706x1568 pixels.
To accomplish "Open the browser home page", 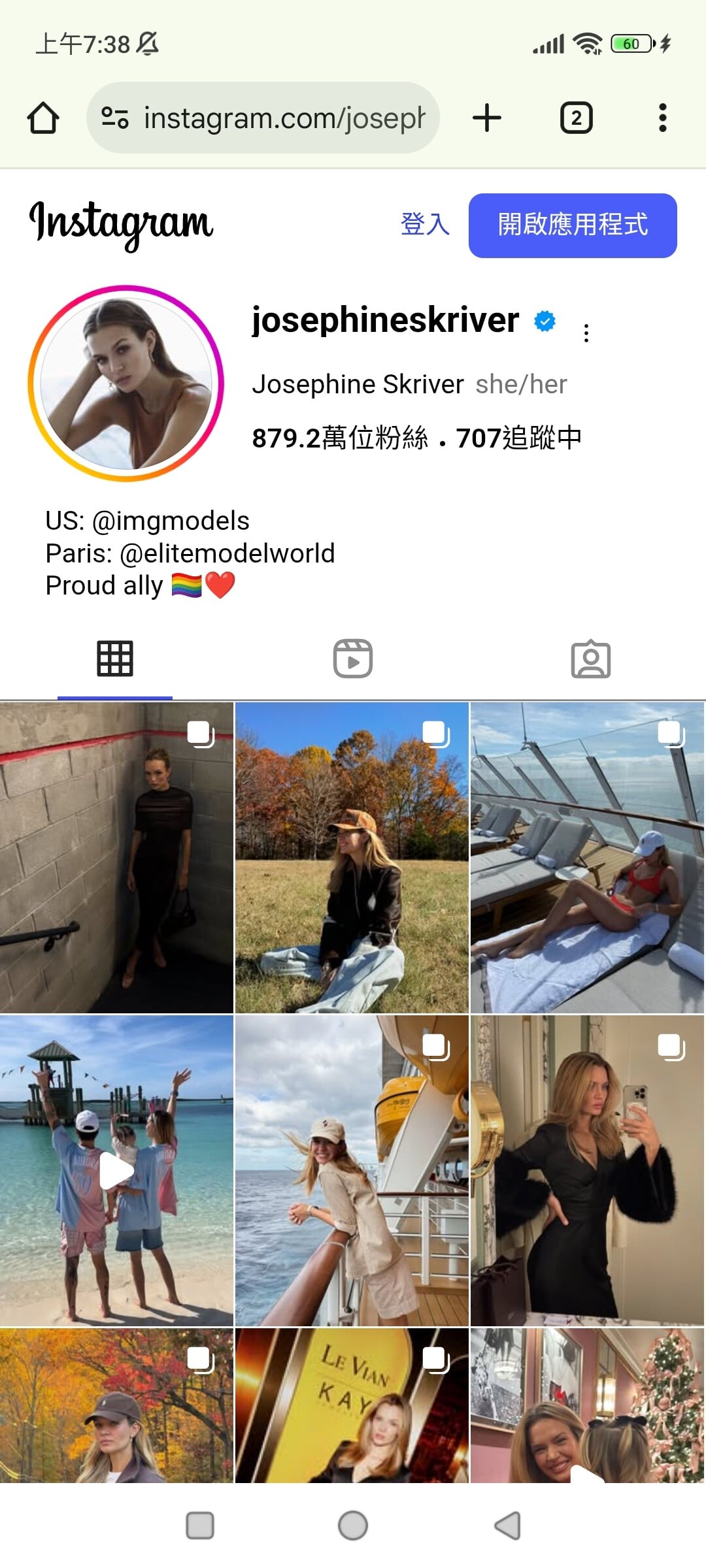I will click(x=43, y=118).
